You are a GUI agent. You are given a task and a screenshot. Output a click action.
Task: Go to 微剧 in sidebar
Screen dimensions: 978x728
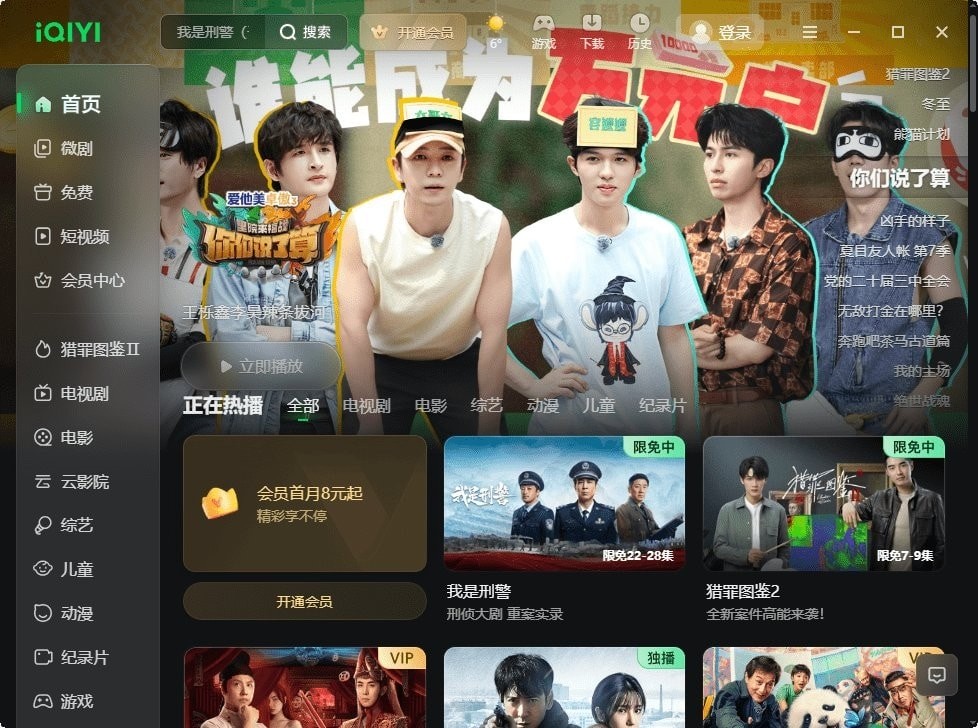point(76,148)
